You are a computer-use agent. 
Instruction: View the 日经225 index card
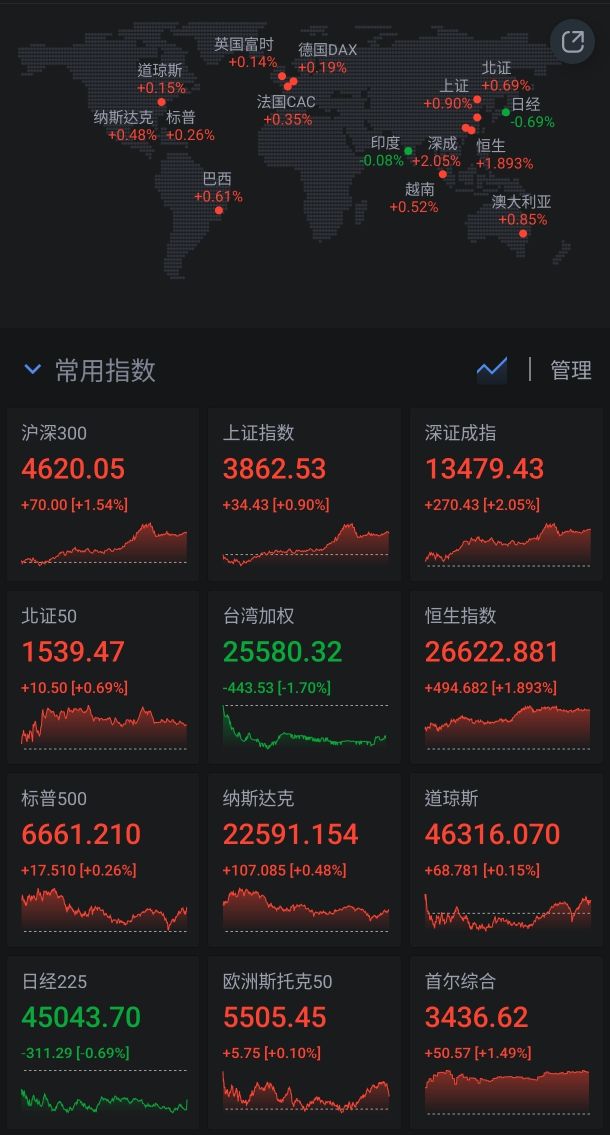(x=103, y=1041)
